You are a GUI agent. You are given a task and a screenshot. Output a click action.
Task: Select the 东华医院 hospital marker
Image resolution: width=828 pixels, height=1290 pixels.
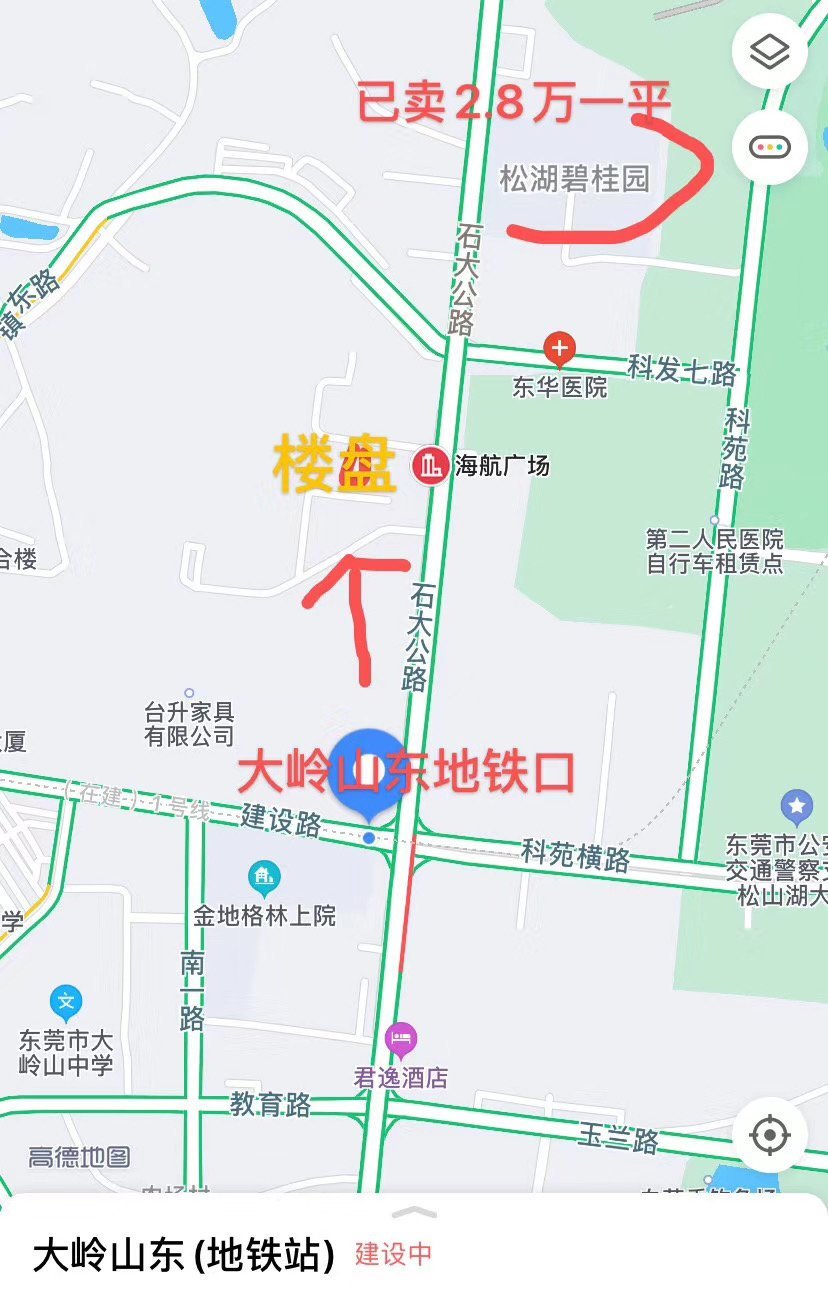559,350
